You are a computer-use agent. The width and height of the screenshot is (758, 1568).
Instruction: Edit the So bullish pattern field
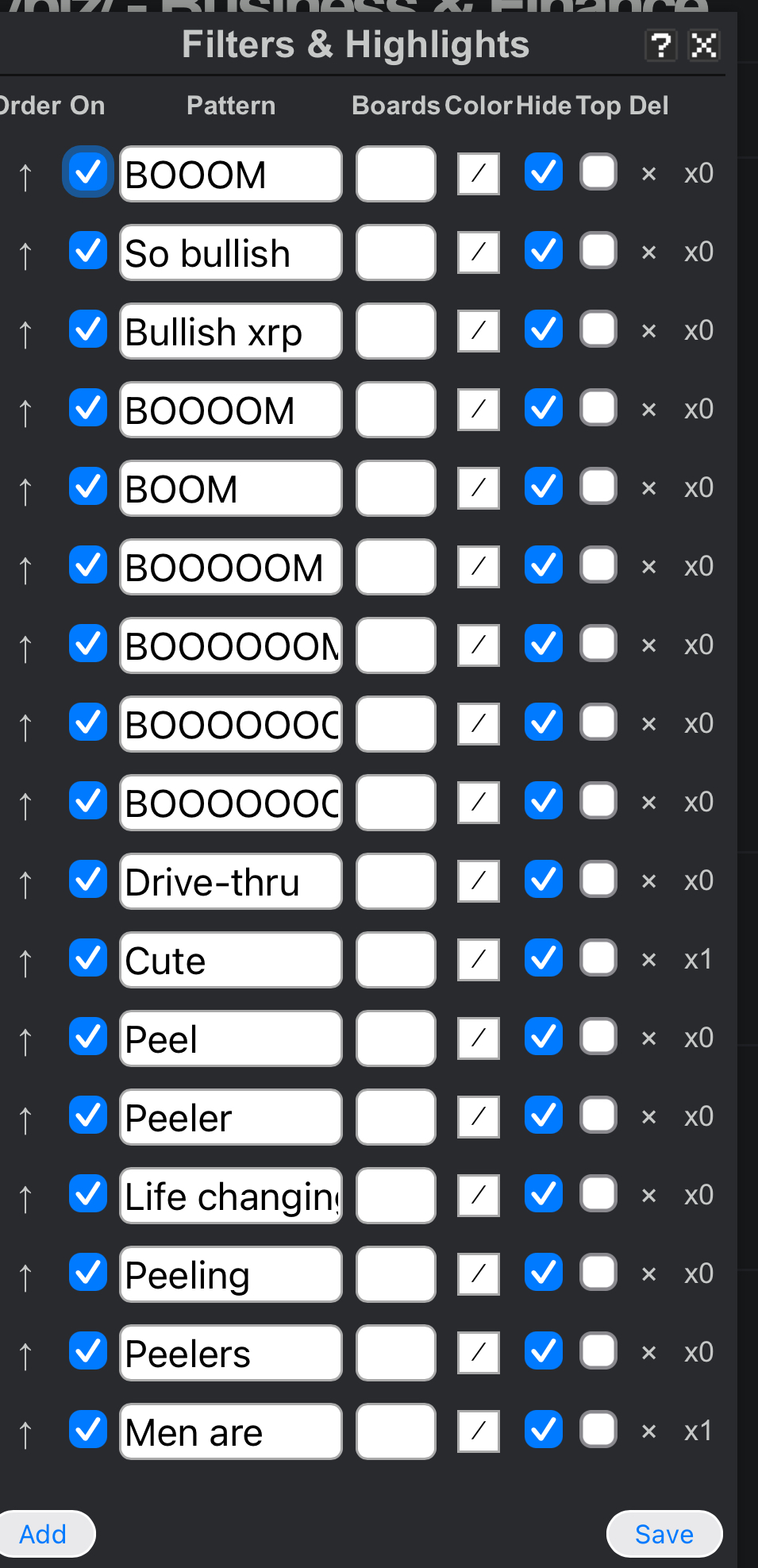[230, 252]
